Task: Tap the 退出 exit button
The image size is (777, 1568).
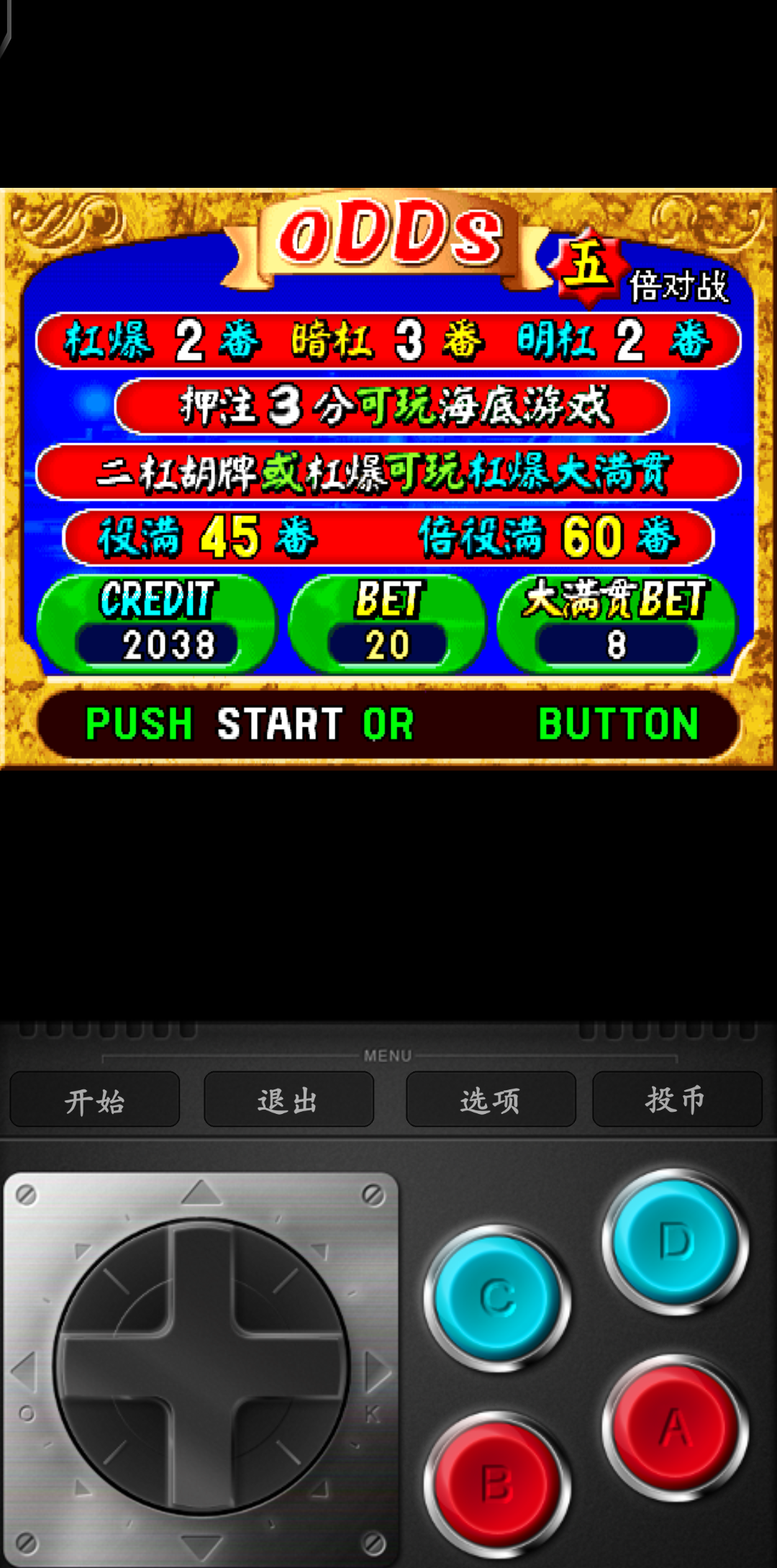Action: (x=288, y=1100)
